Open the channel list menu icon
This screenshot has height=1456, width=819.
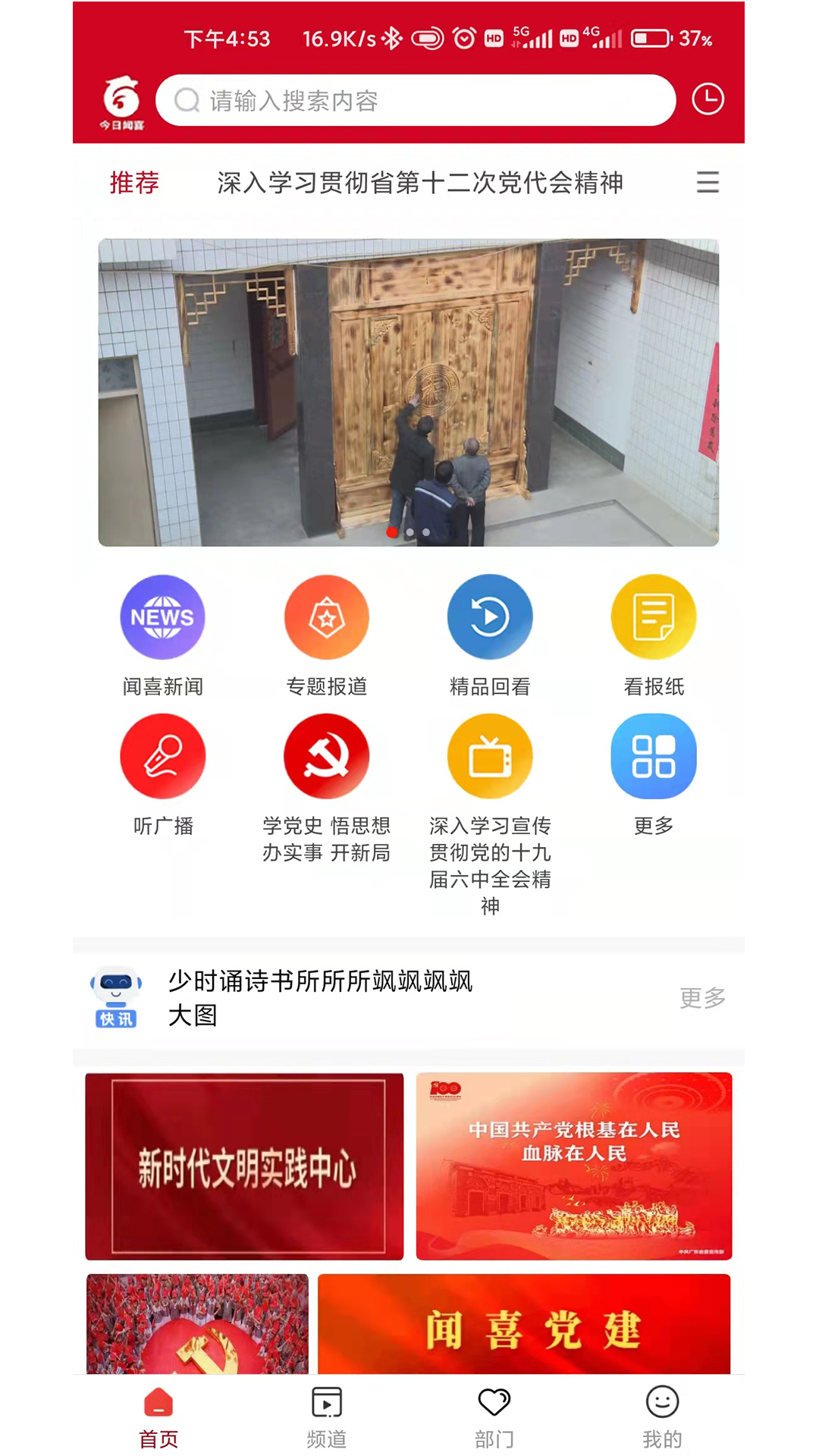(707, 182)
